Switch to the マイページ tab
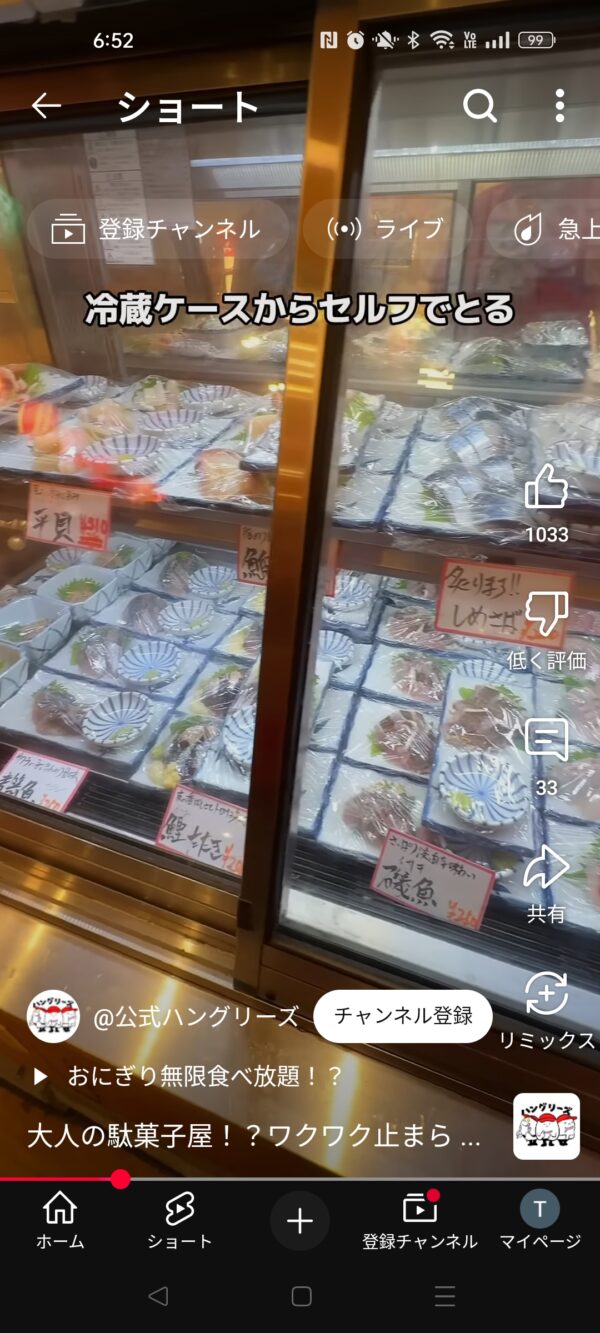Screen dimensions: 600x1333 [540, 1220]
